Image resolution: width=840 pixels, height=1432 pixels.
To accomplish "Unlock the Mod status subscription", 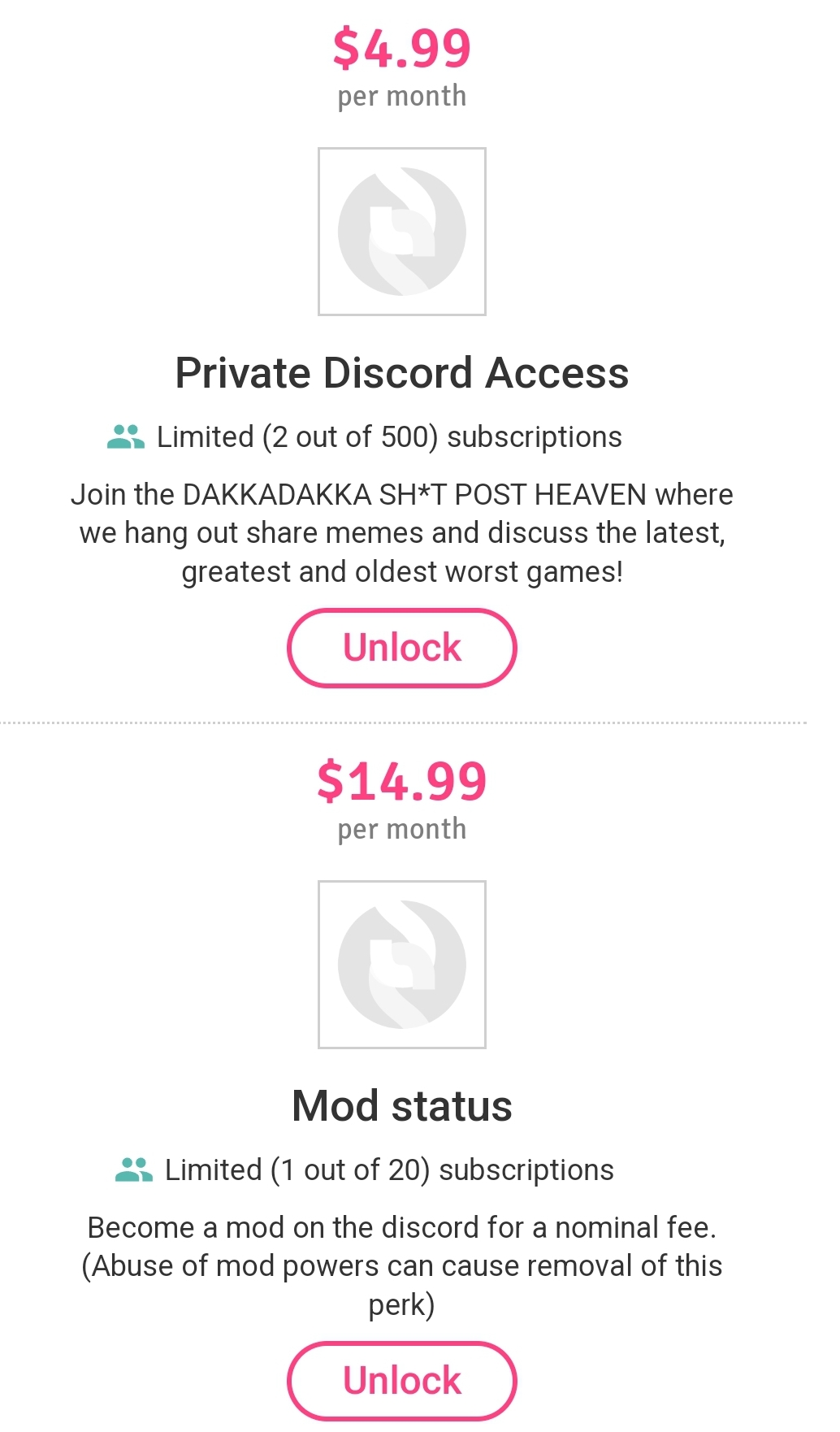I will pos(402,1381).
